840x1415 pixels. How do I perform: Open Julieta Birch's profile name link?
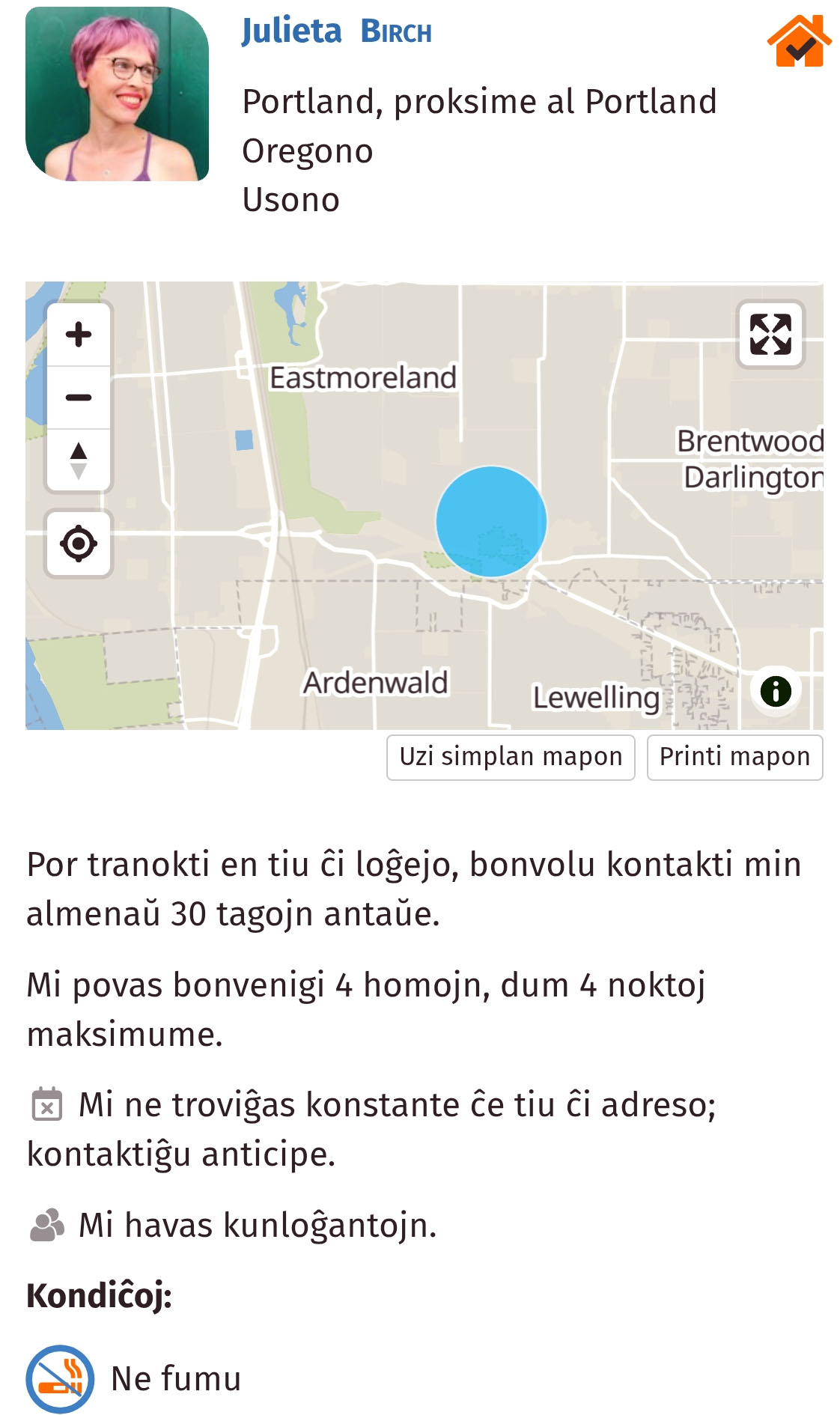[336, 31]
